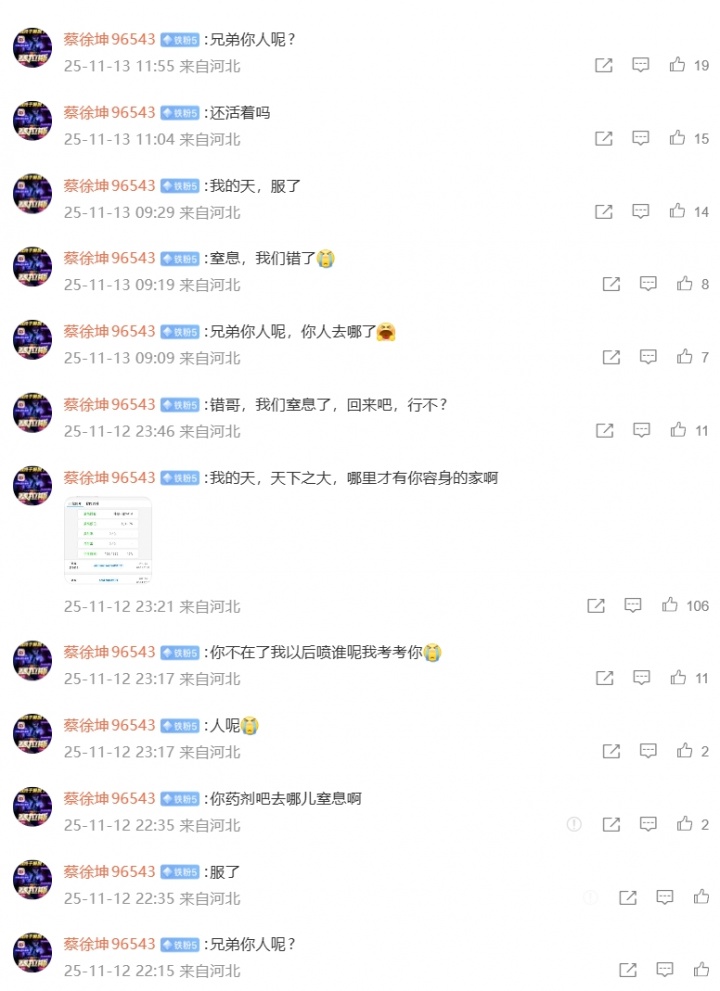
Task: Click the timestamp 25-11-12 23:21 on the image comment
Action: point(111,606)
